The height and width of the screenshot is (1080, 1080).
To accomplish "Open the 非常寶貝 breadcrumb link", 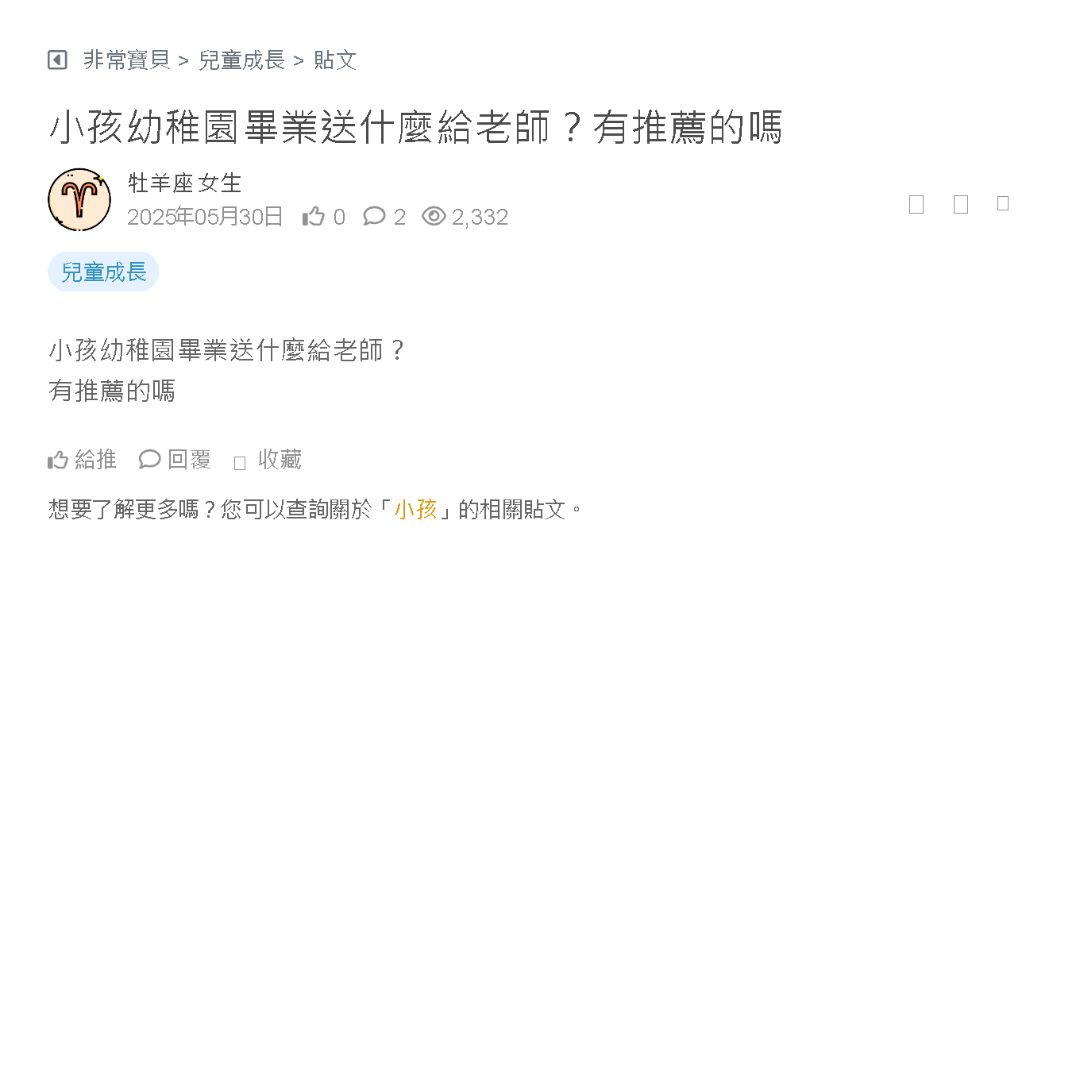I will (126, 60).
